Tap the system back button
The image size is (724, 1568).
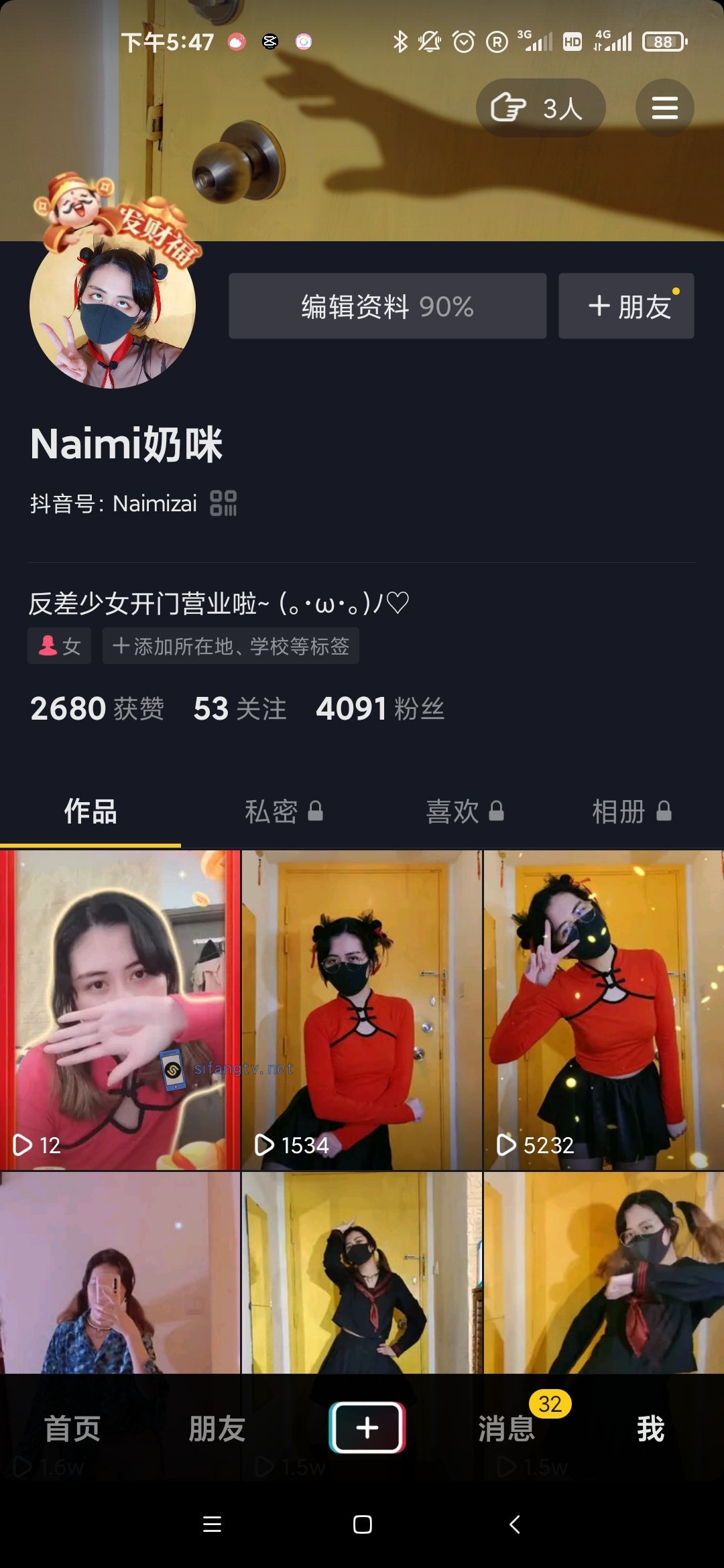(x=514, y=1524)
